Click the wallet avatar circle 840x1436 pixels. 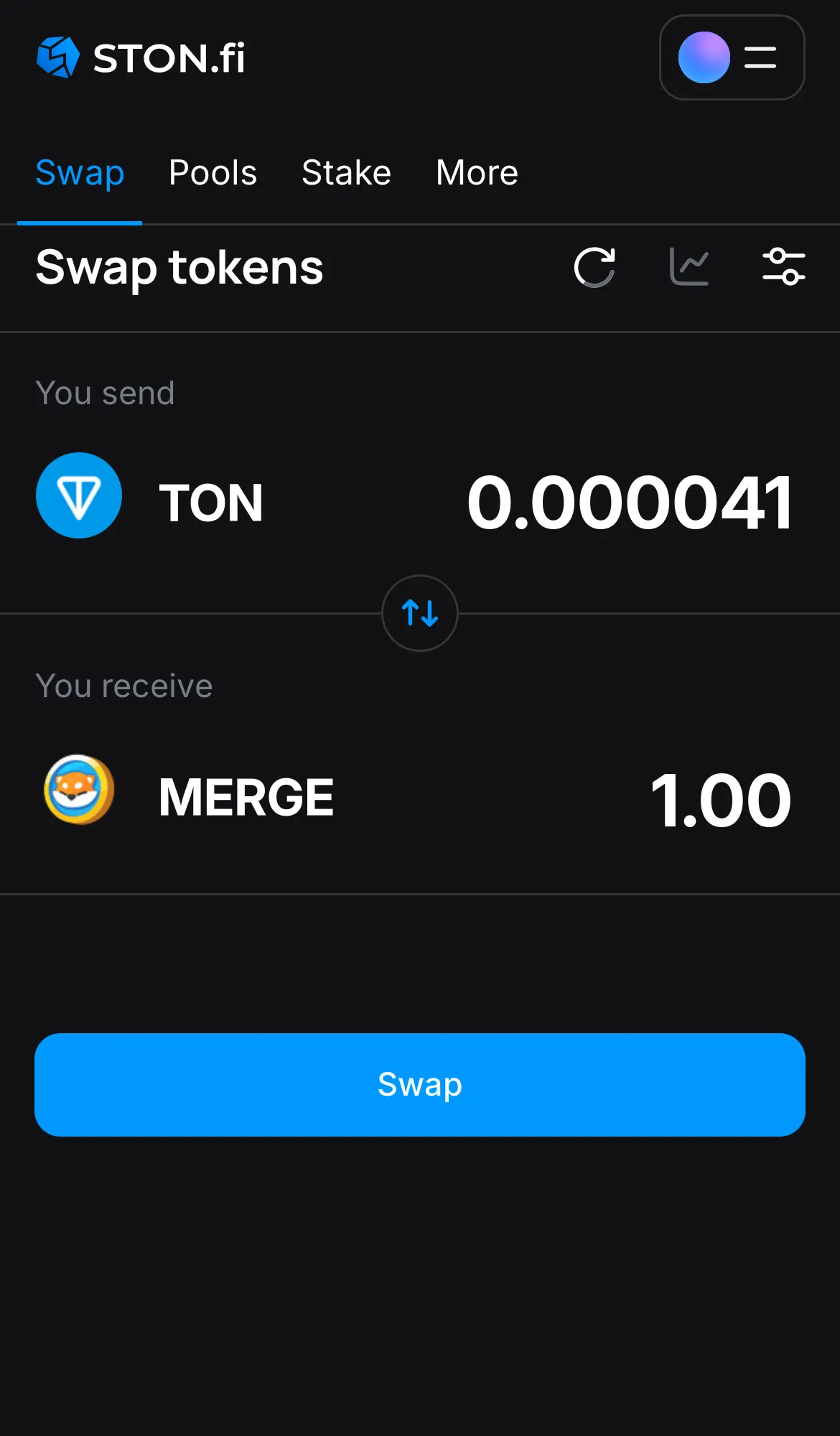704,58
